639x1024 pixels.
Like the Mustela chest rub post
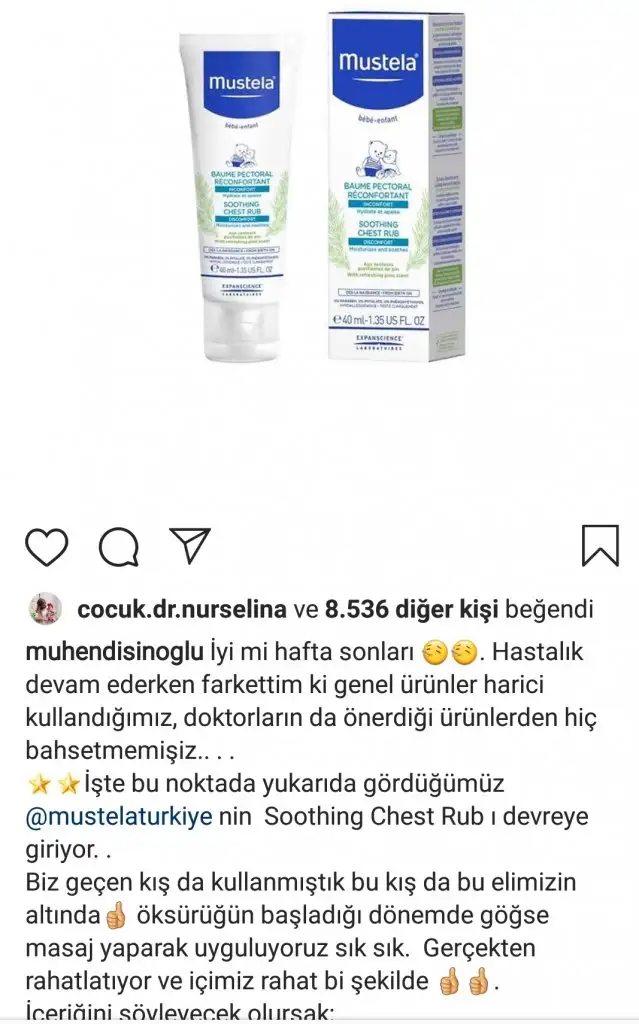[47, 547]
